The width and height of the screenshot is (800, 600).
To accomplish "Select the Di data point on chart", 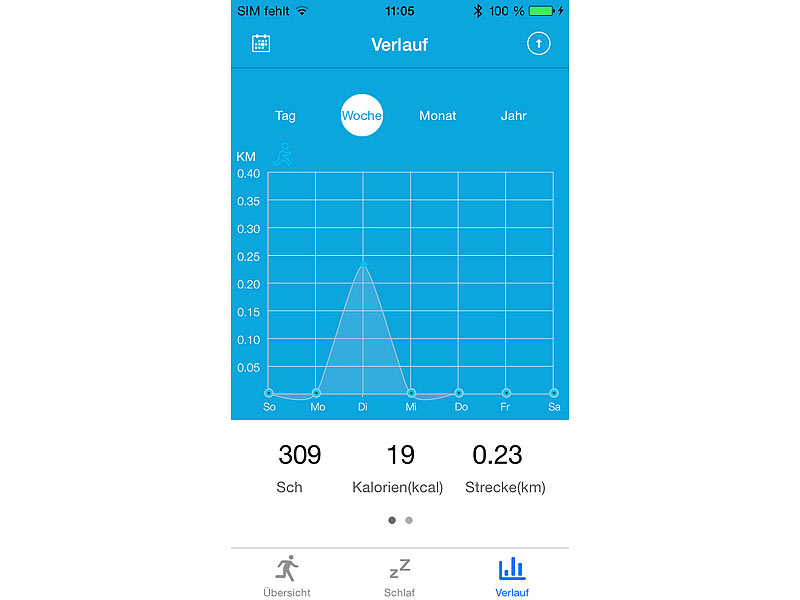I will 363,264.
